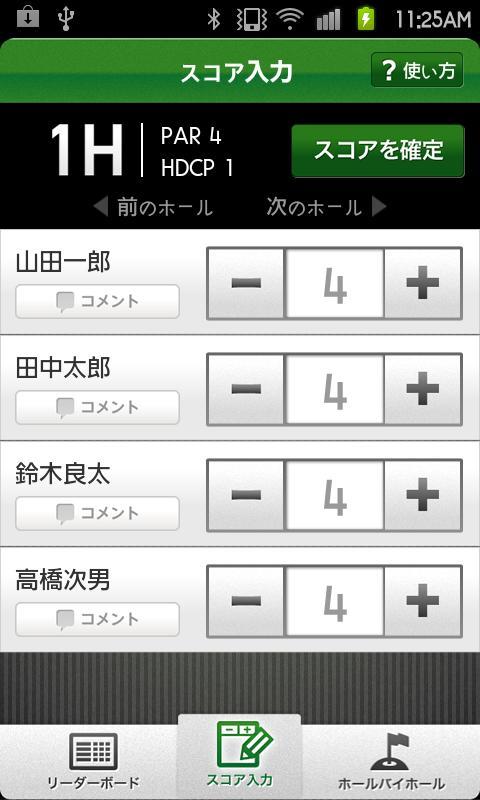The image size is (480, 800).
Task: Select the スコア入力 tab
Action: (x=239, y=757)
